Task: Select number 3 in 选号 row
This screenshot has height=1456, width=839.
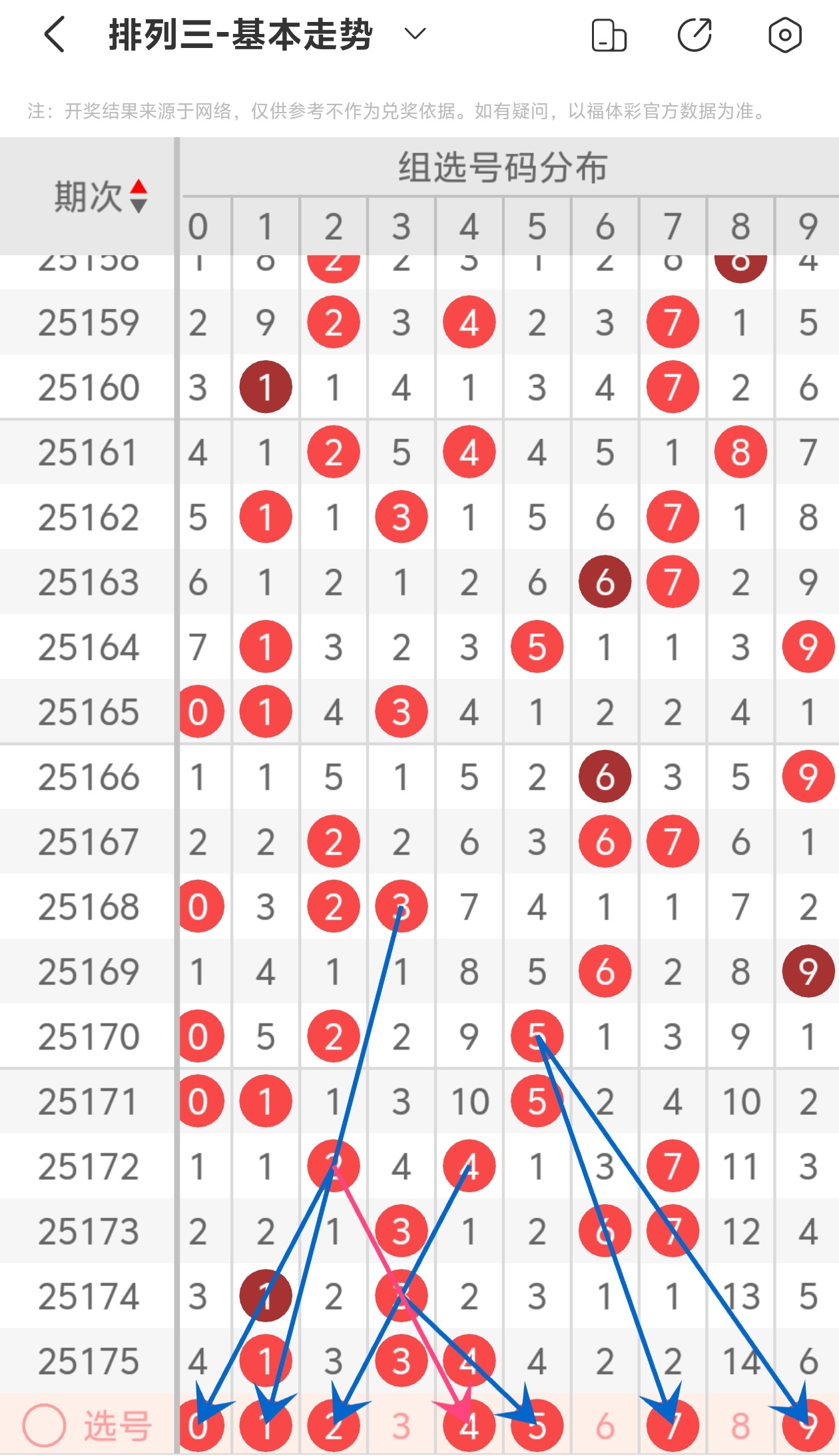Action: (401, 1426)
